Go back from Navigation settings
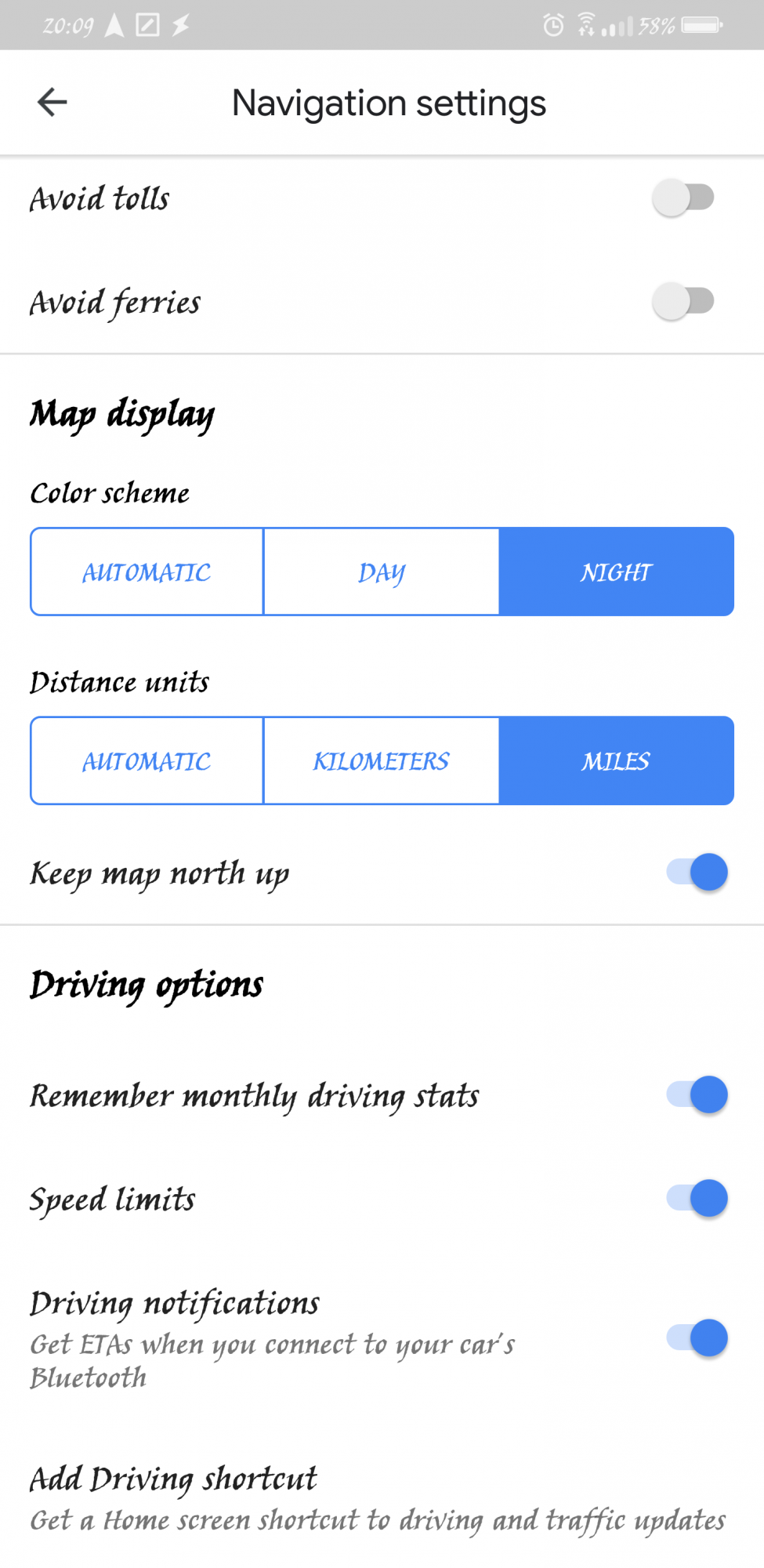 tap(53, 102)
